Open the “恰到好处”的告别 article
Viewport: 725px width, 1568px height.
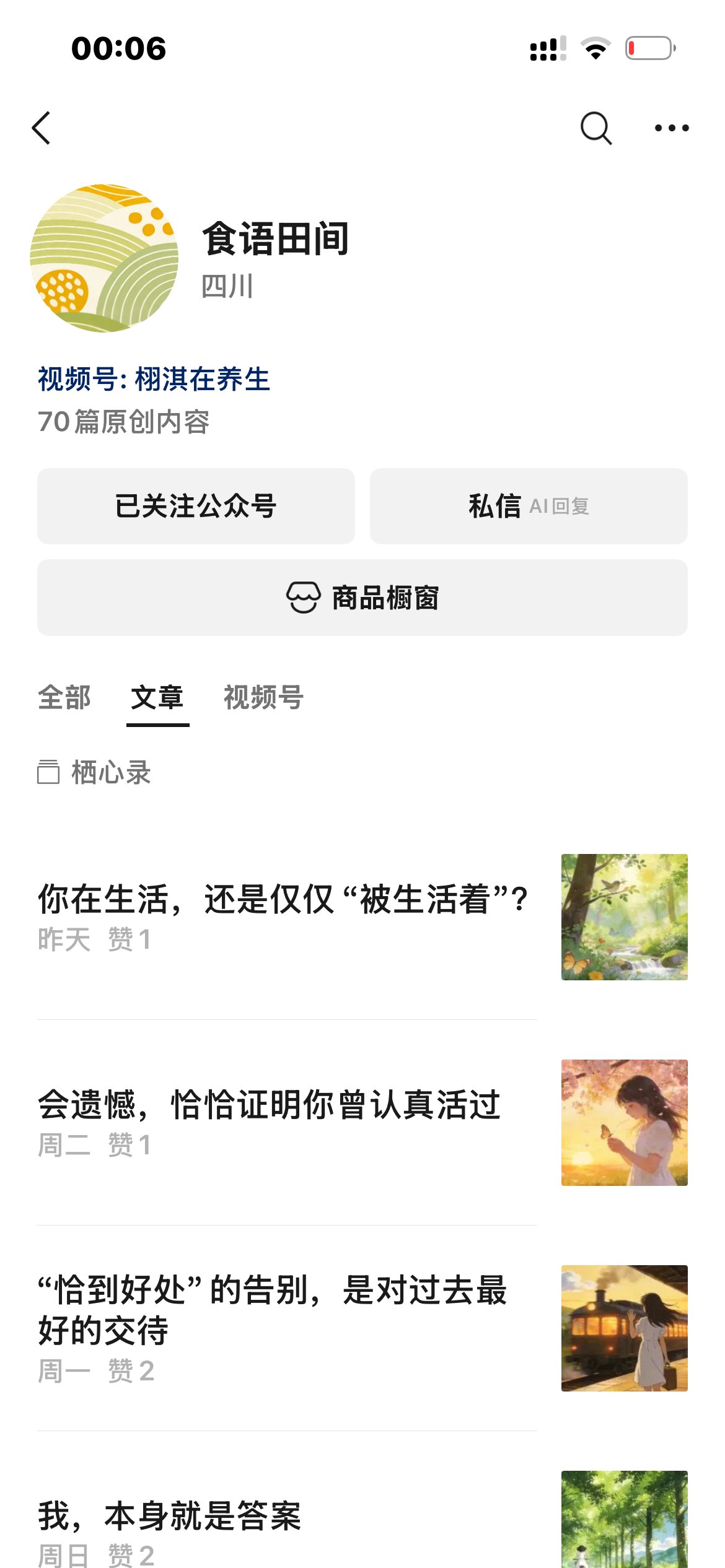[273, 1310]
